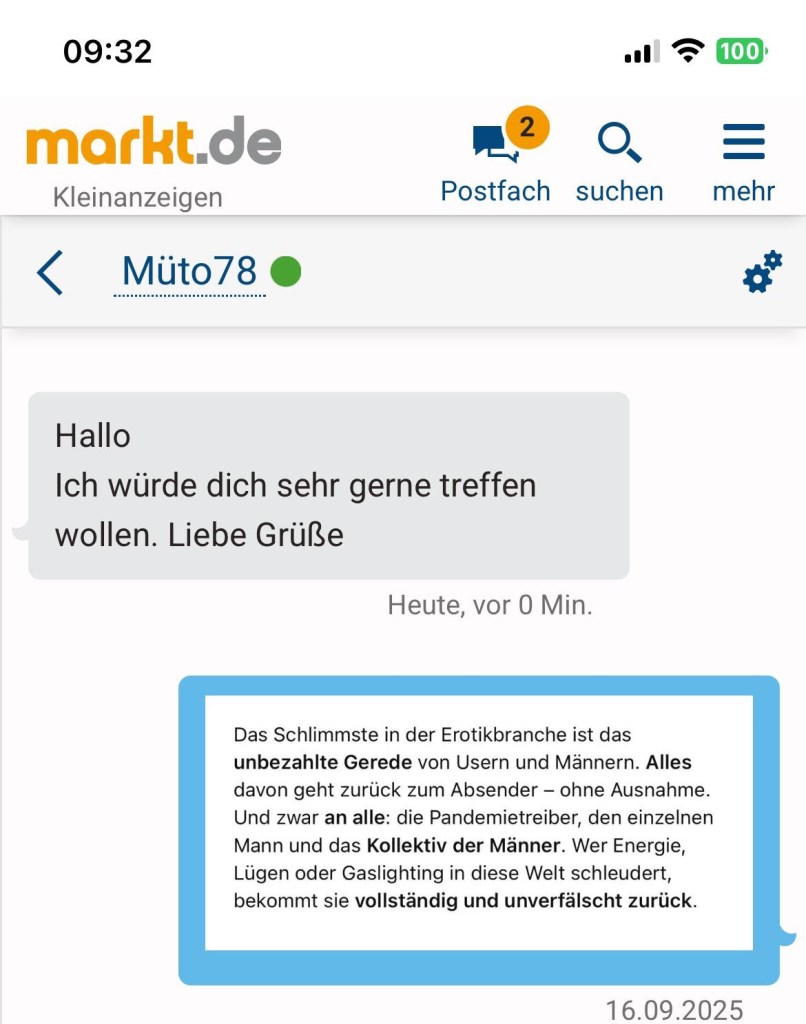Open the mehr menu
This screenshot has width=806, height=1024.
coord(743,160)
